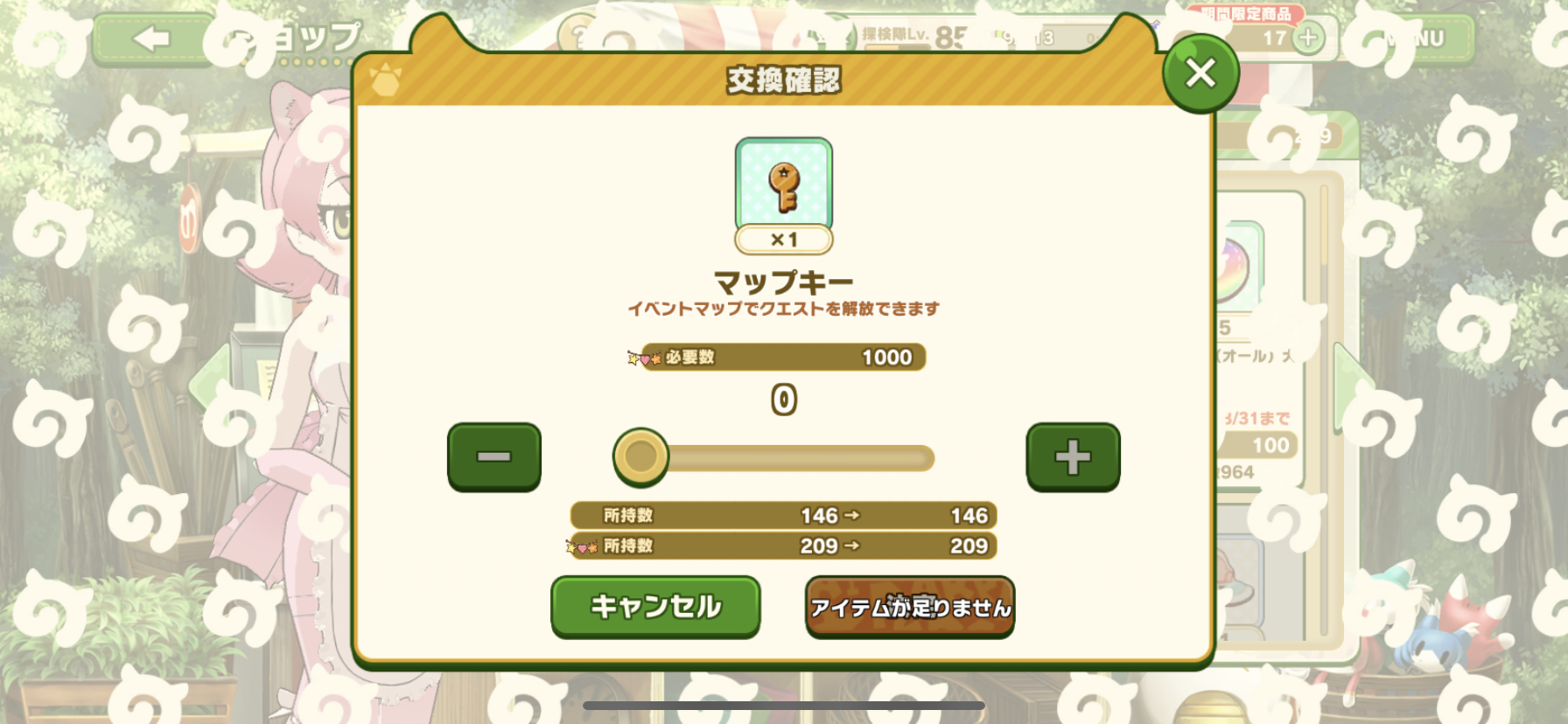The width and height of the screenshot is (1568, 724).
Task: Tap the quantity slider handle
Action: (x=640, y=456)
